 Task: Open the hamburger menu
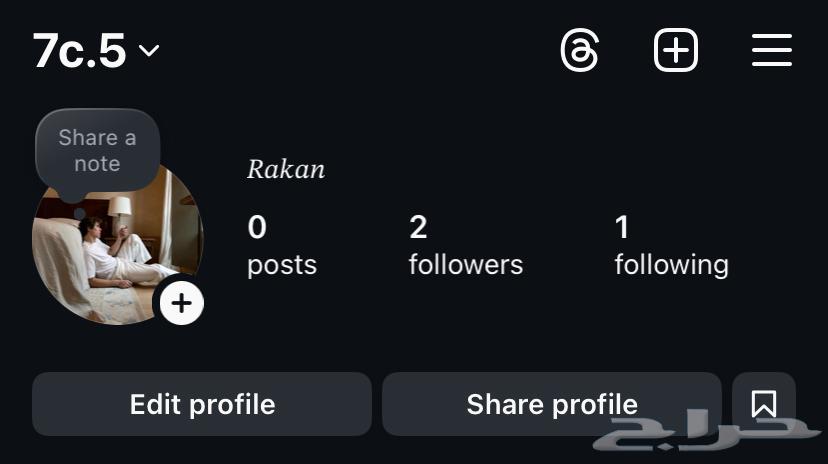[771, 50]
